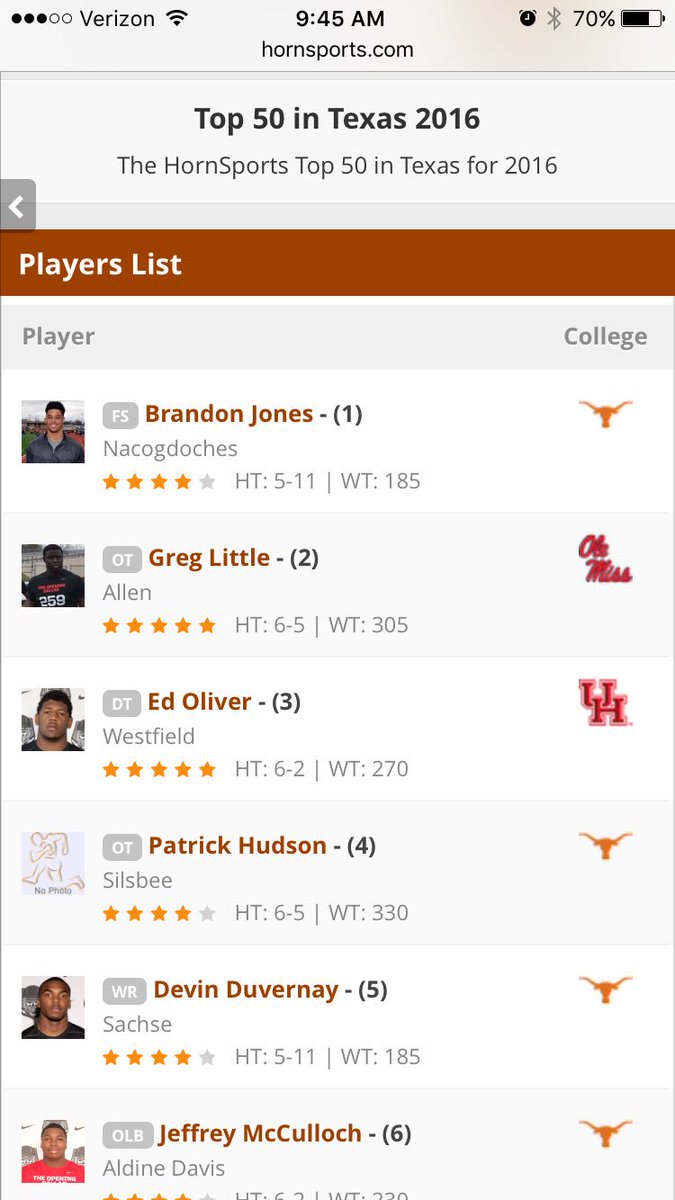The width and height of the screenshot is (675, 1200).
Task: Open the side panel arrow tab
Action: pyautogui.click(x=17, y=206)
